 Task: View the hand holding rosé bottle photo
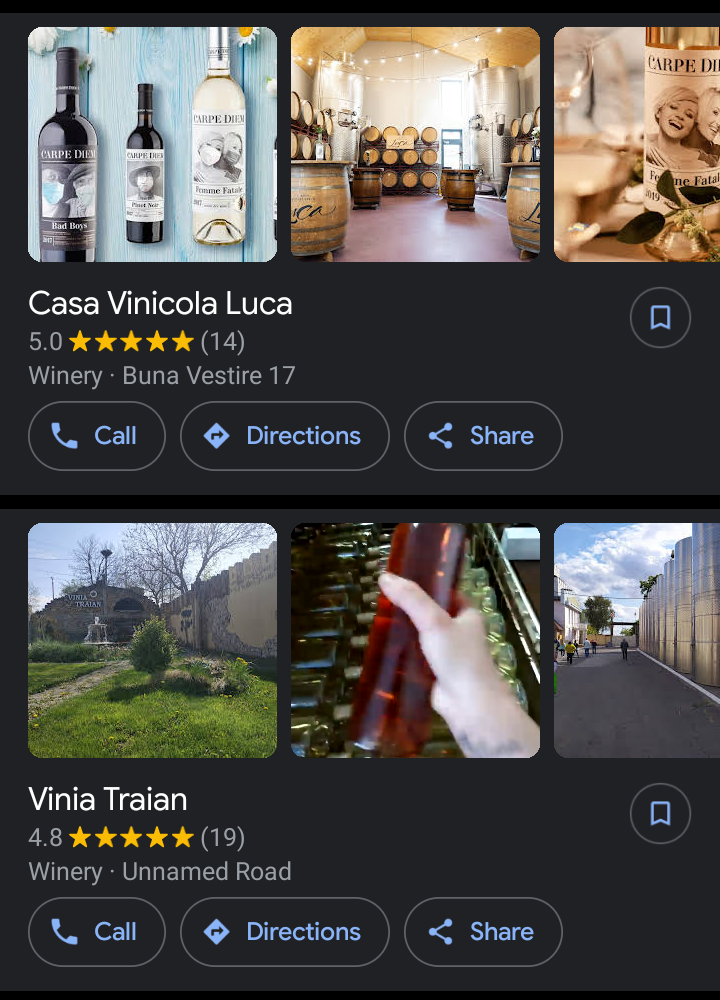click(x=415, y=640)
